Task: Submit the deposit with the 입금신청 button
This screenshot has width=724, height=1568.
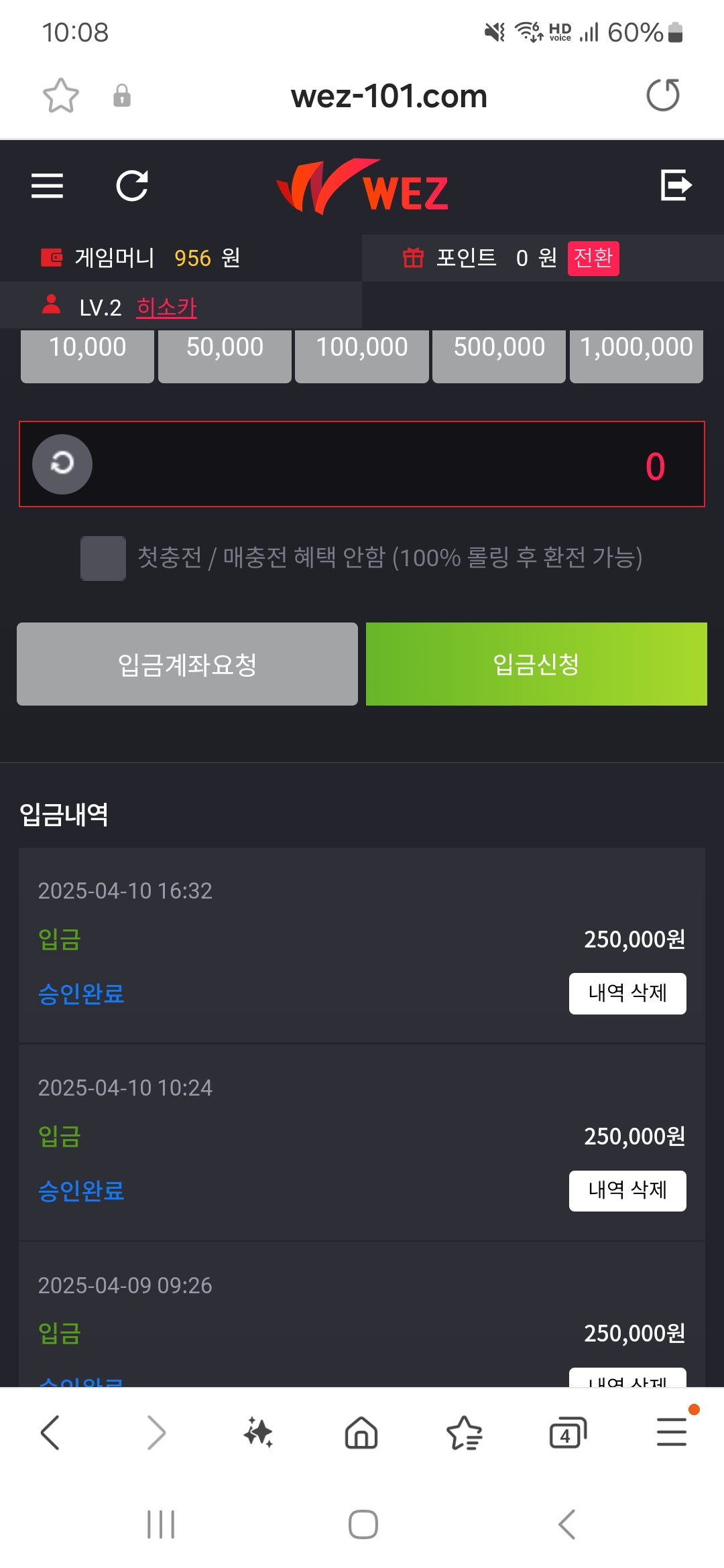Action: coord(536,664)
